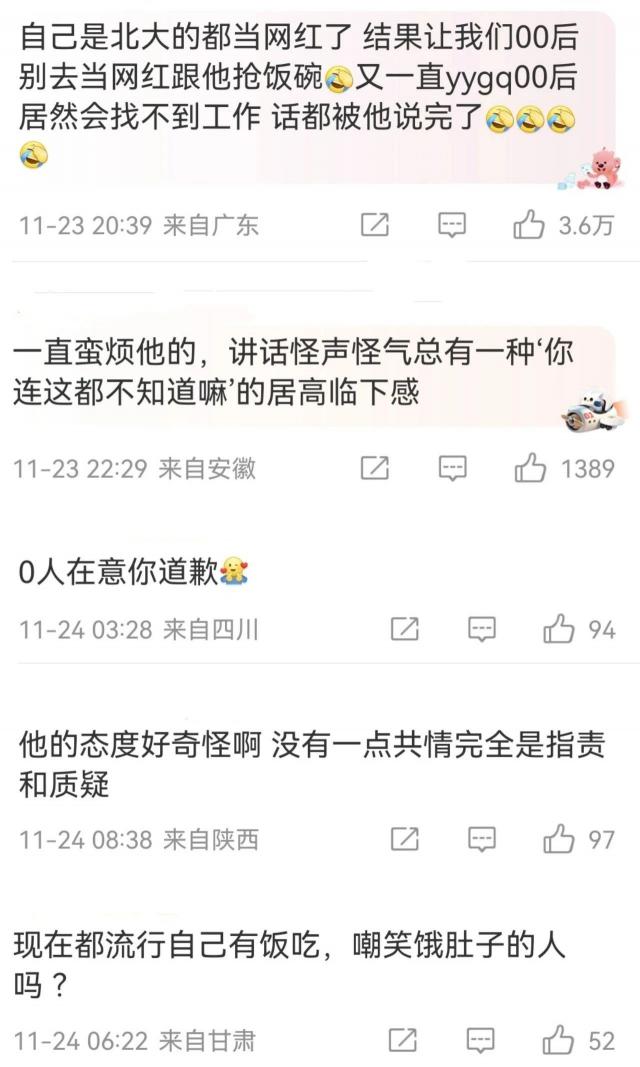Image resolution: width=640 pixels, height=1067 pixels.
Task: Repost the comment "0人在意你道歉"
Action: [404, 629]
